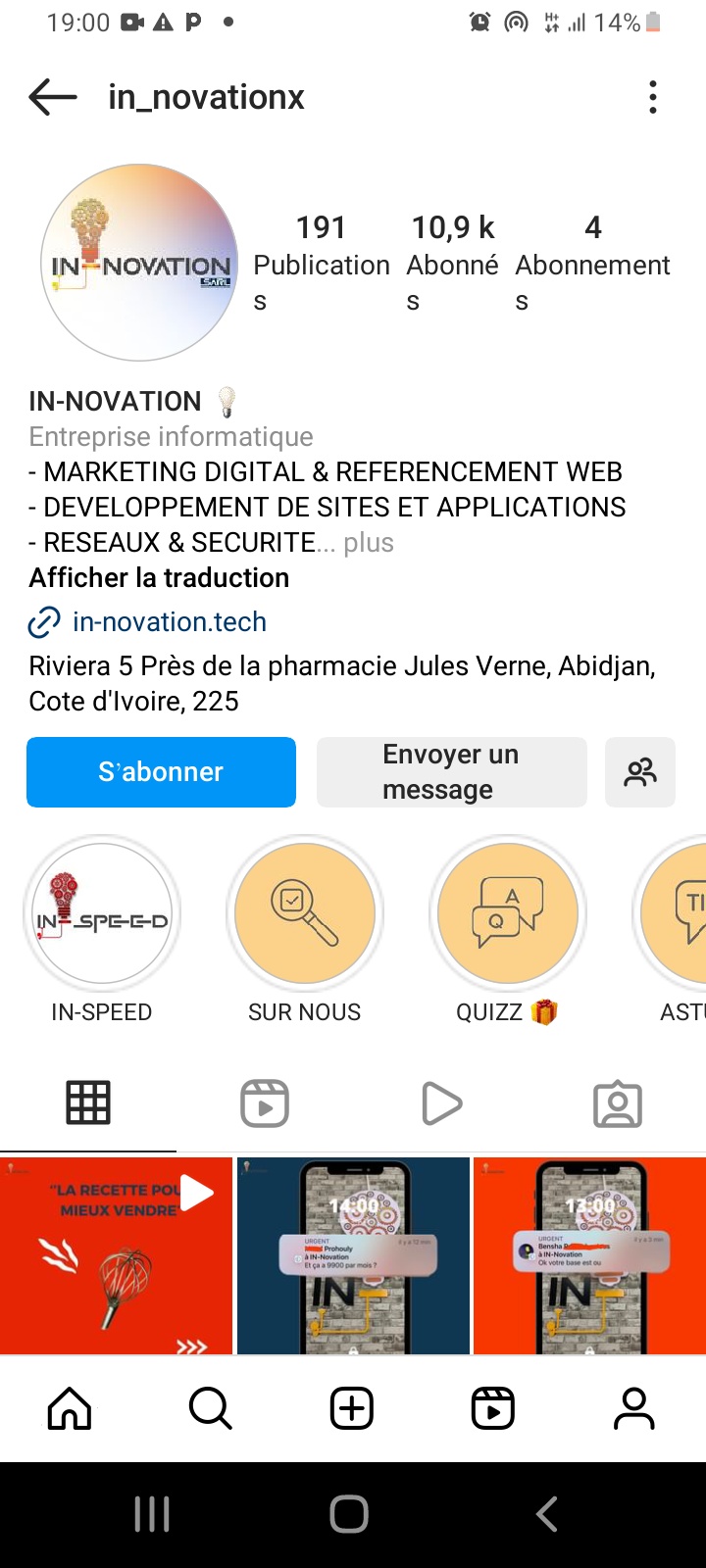
Task: Open the QUIZZ story highlight
Action: point(507,913)
